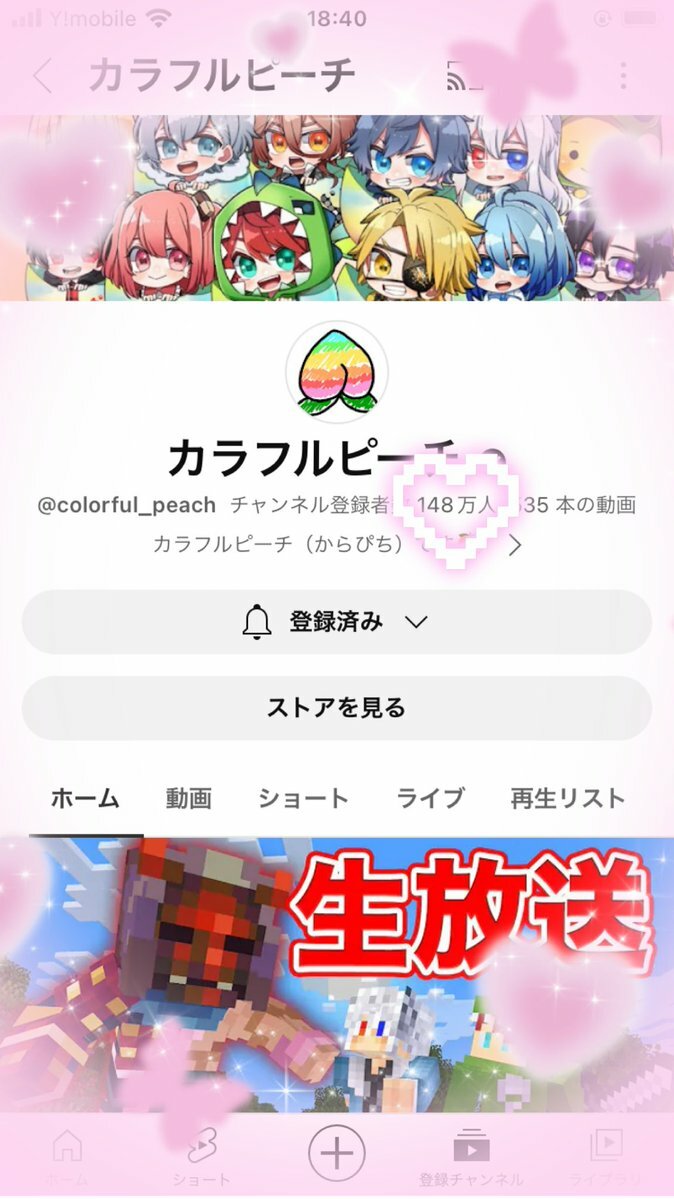674x1199 pixels.
Task: Open 登録チャンネル in bottom navigation
Action: [470, 1157]
